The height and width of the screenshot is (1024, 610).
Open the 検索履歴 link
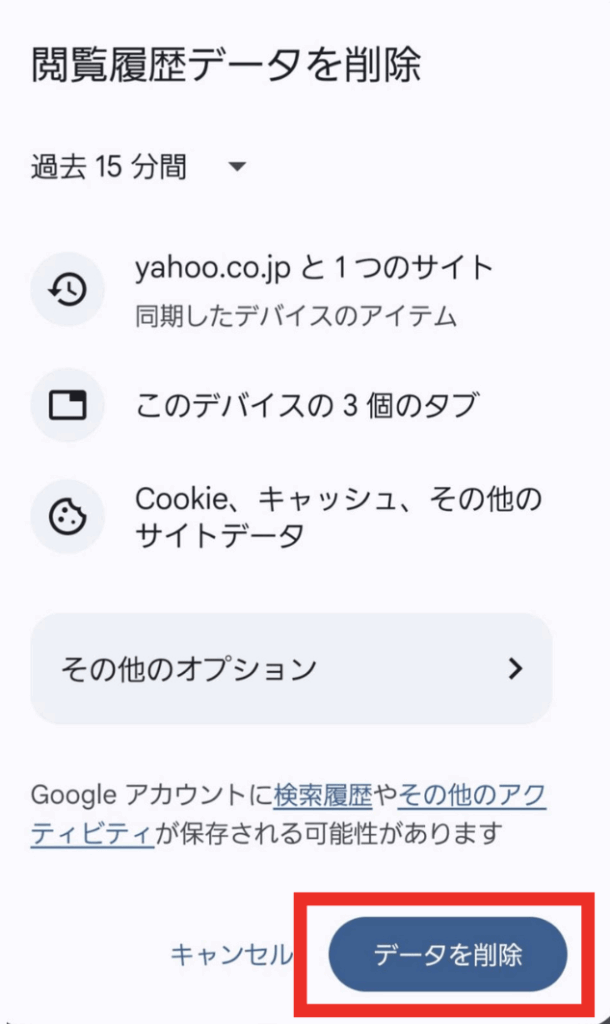coord(323,795)
